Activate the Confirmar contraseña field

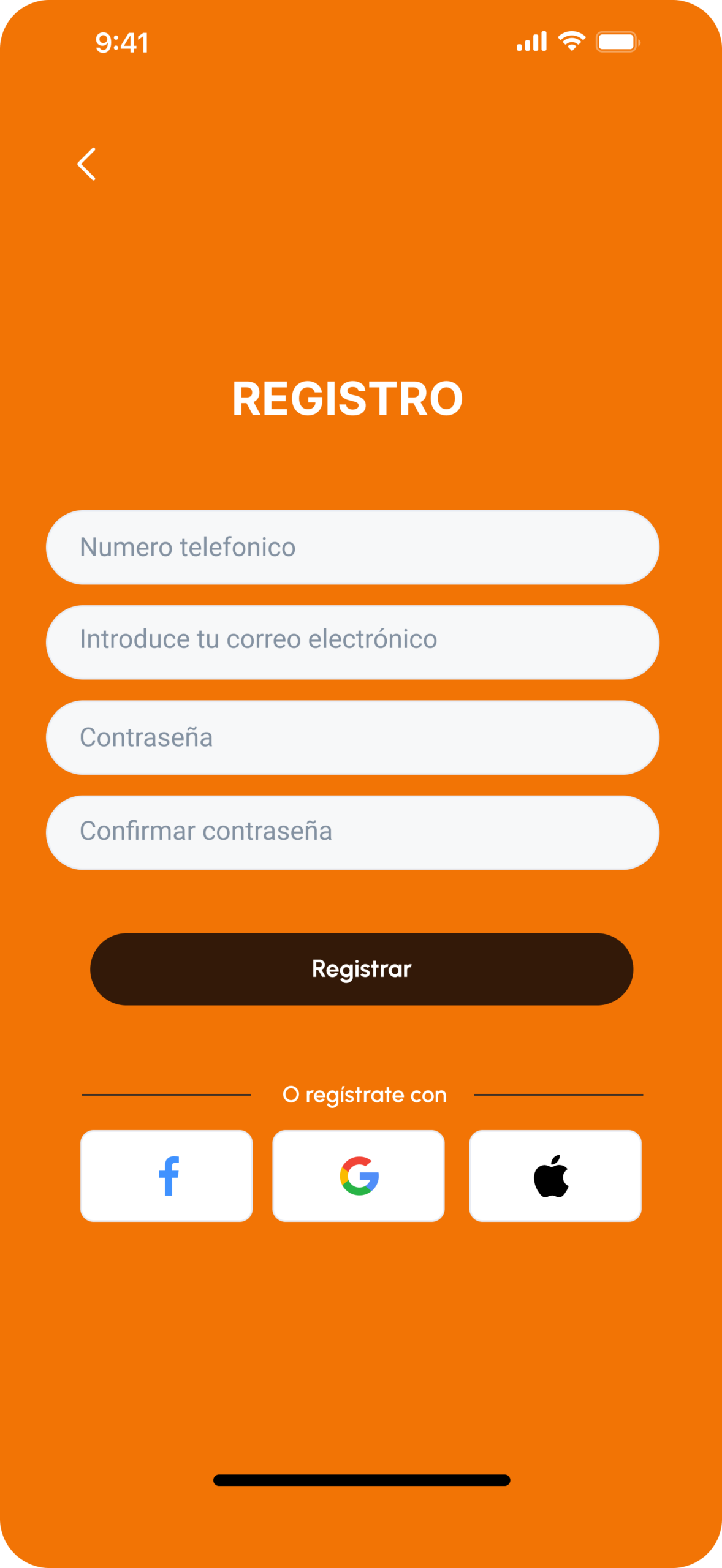pyautogui.click(x=352, y=832)
